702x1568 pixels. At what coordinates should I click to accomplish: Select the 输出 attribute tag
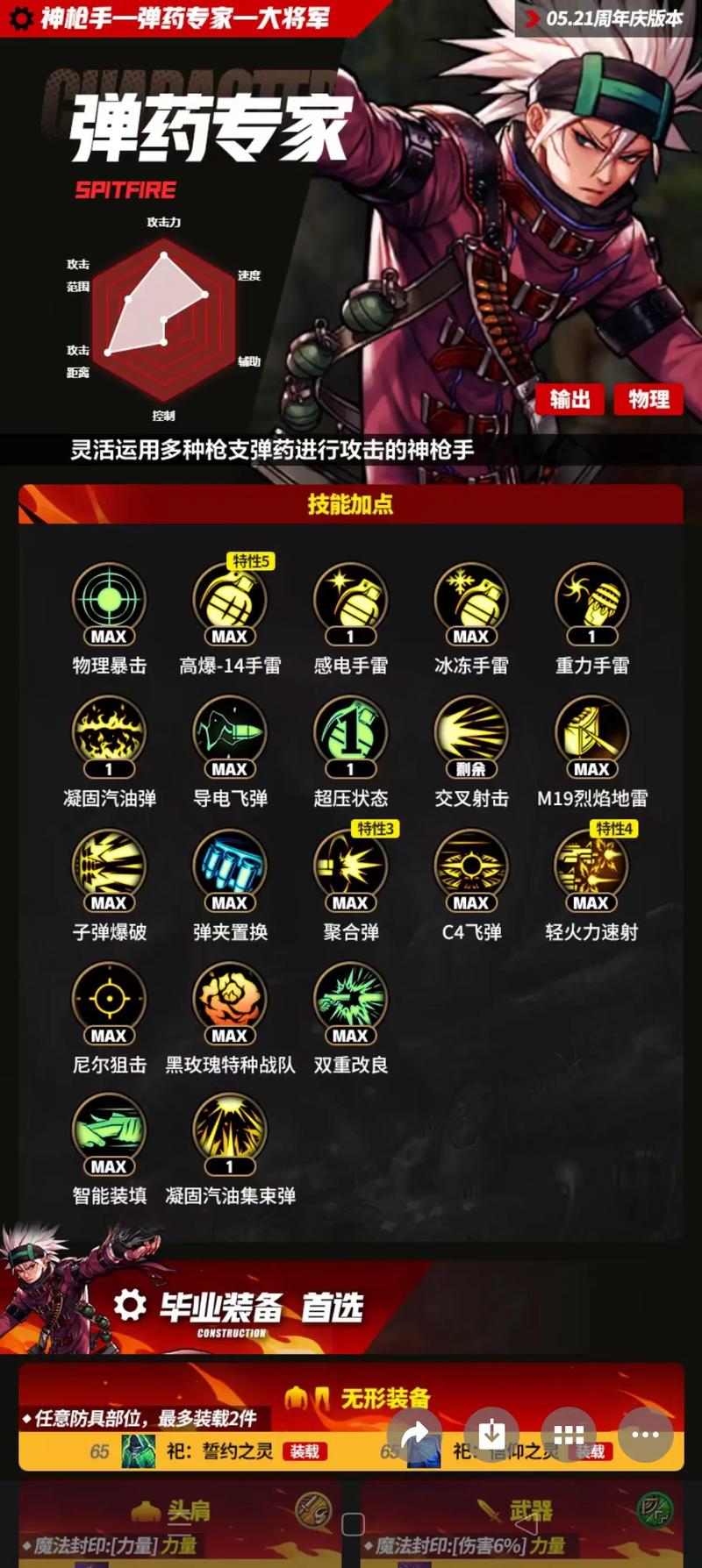[x=569, y=401]
